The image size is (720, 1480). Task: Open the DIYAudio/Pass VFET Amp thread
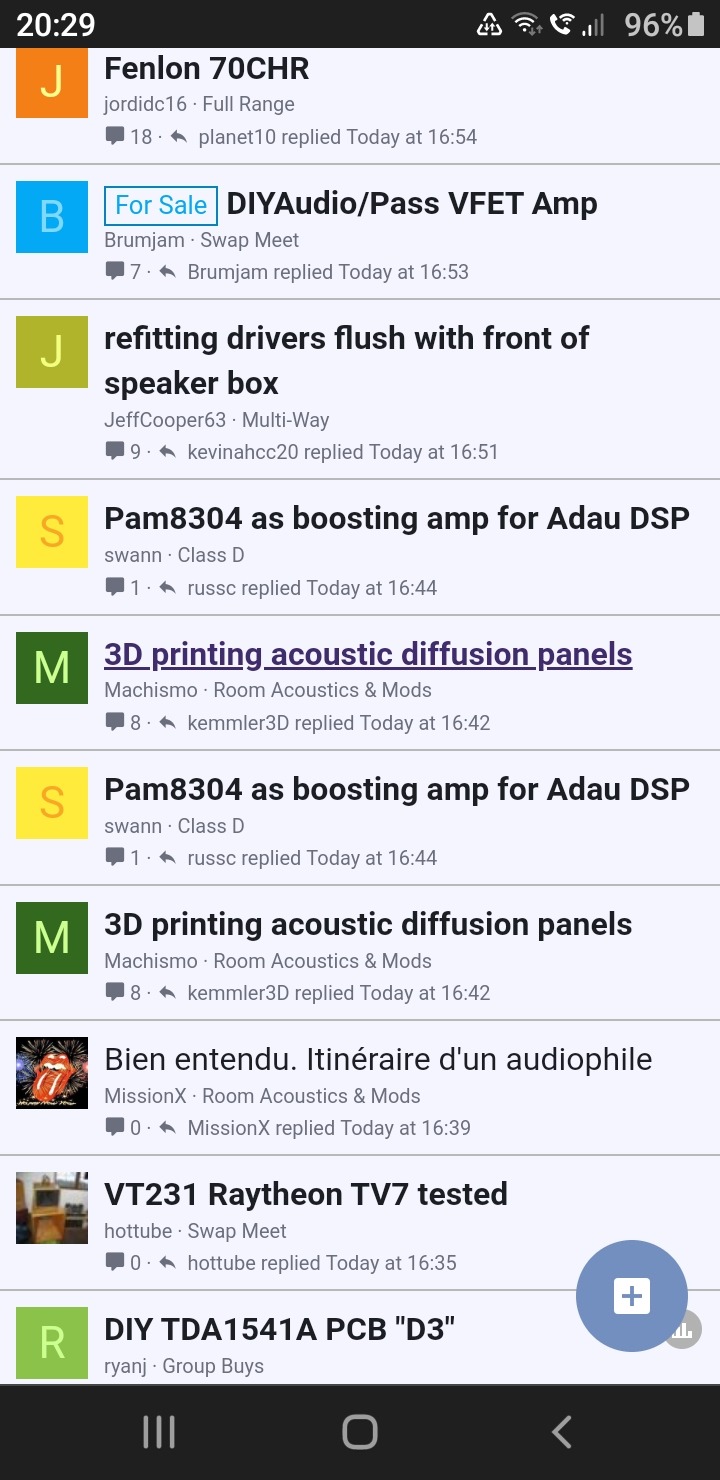click(412, 204)
